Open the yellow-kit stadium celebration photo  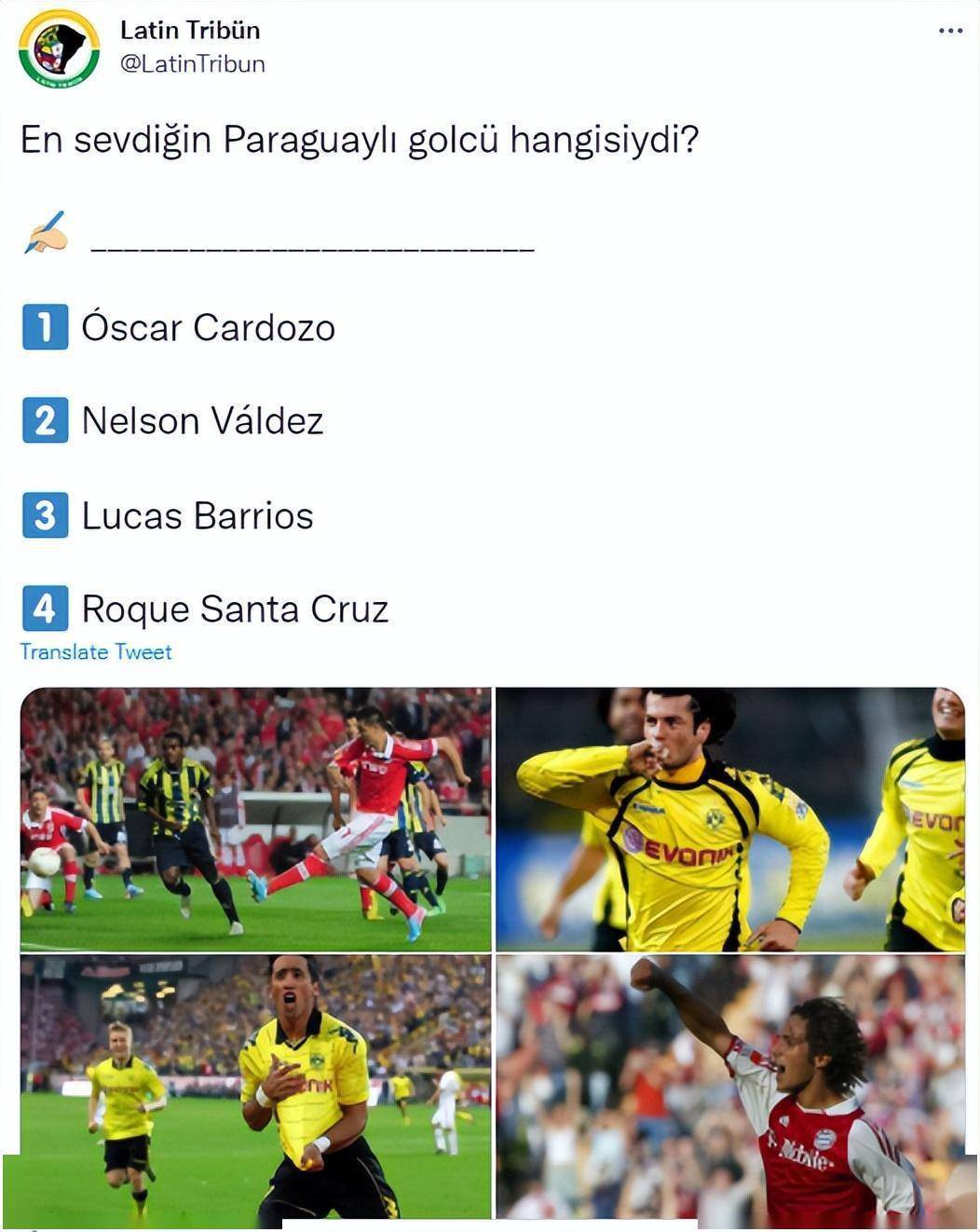tap(255, 1086)
